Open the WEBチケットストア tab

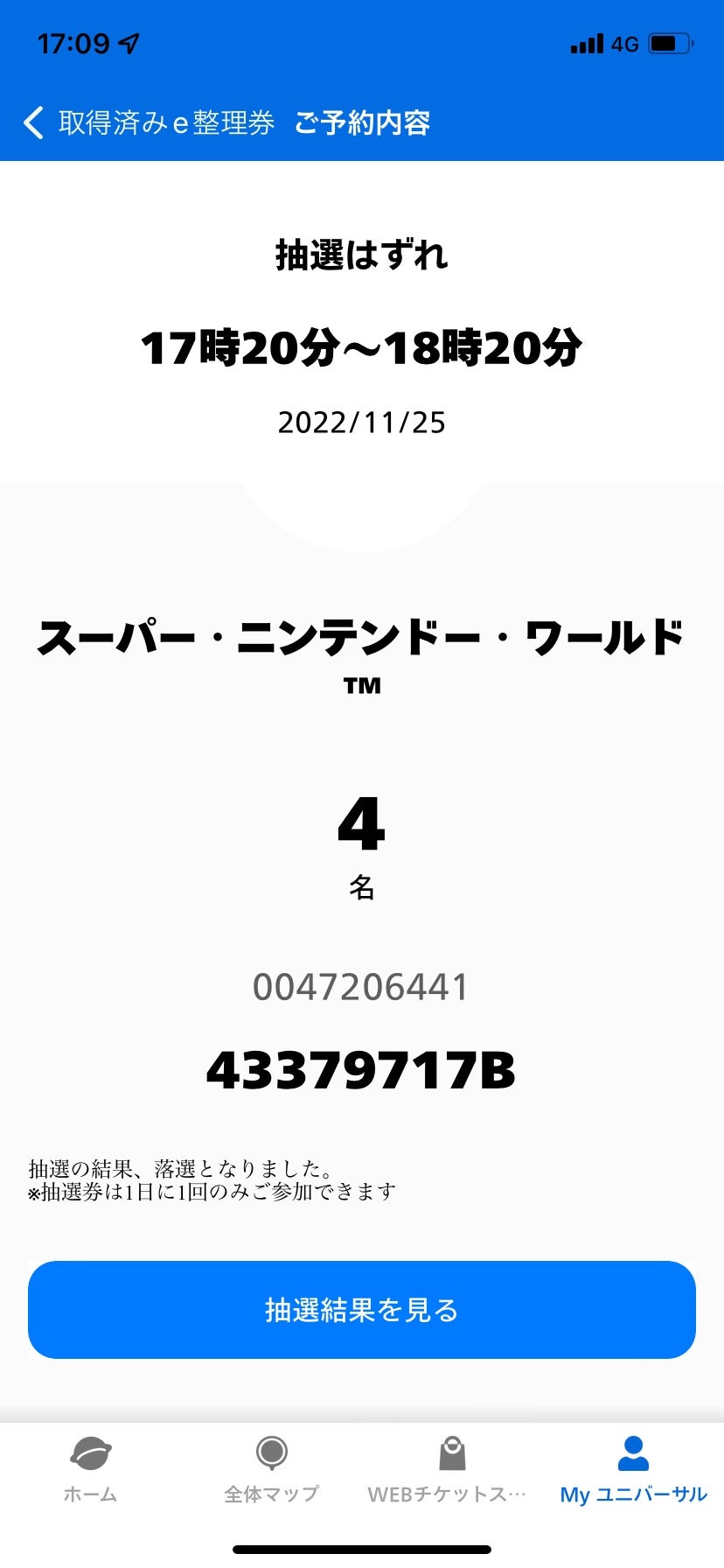(448, 1470)
